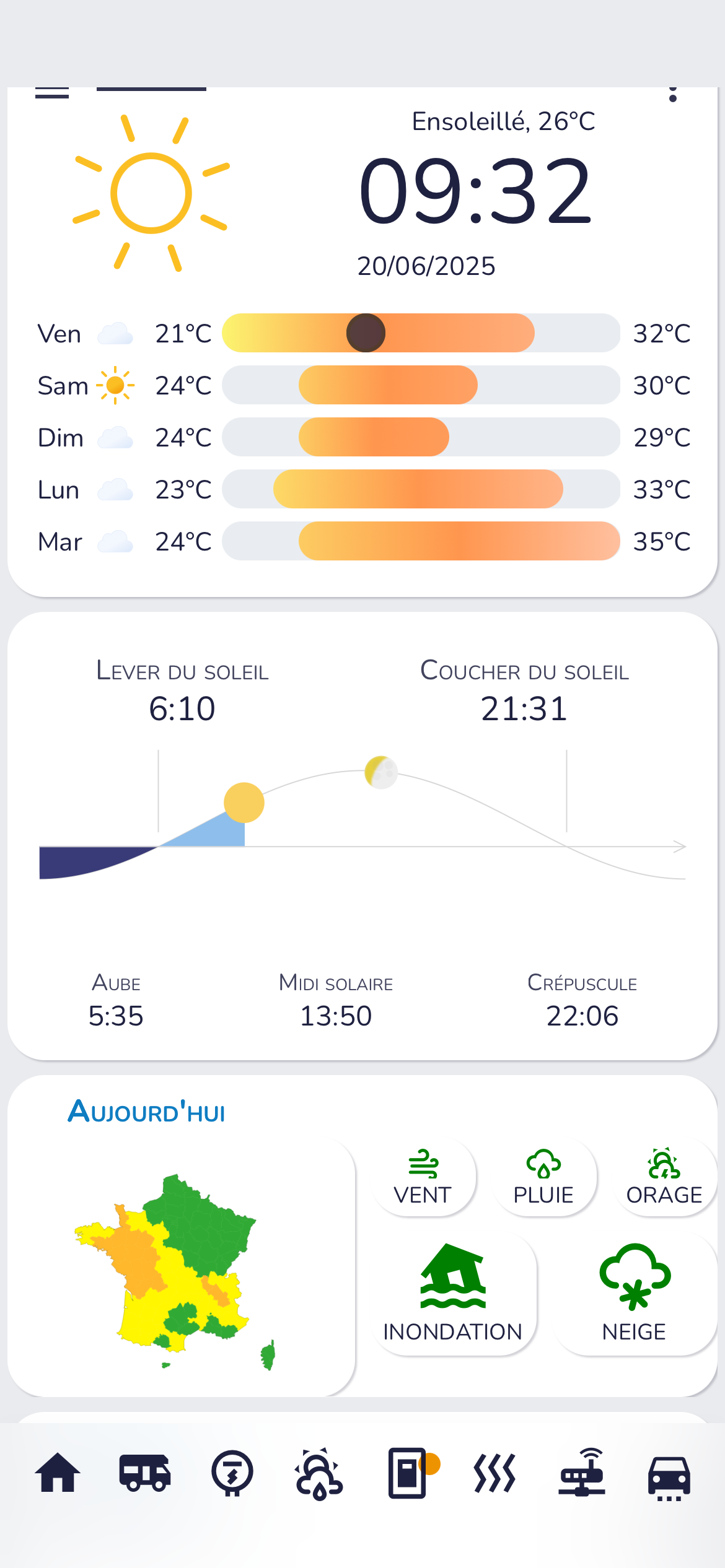Image resolution: width=725 pixels, height=1568 pixels.
Task: Select the VENT alert chip
Action: pyautogui.click(x=423, y=1177)
